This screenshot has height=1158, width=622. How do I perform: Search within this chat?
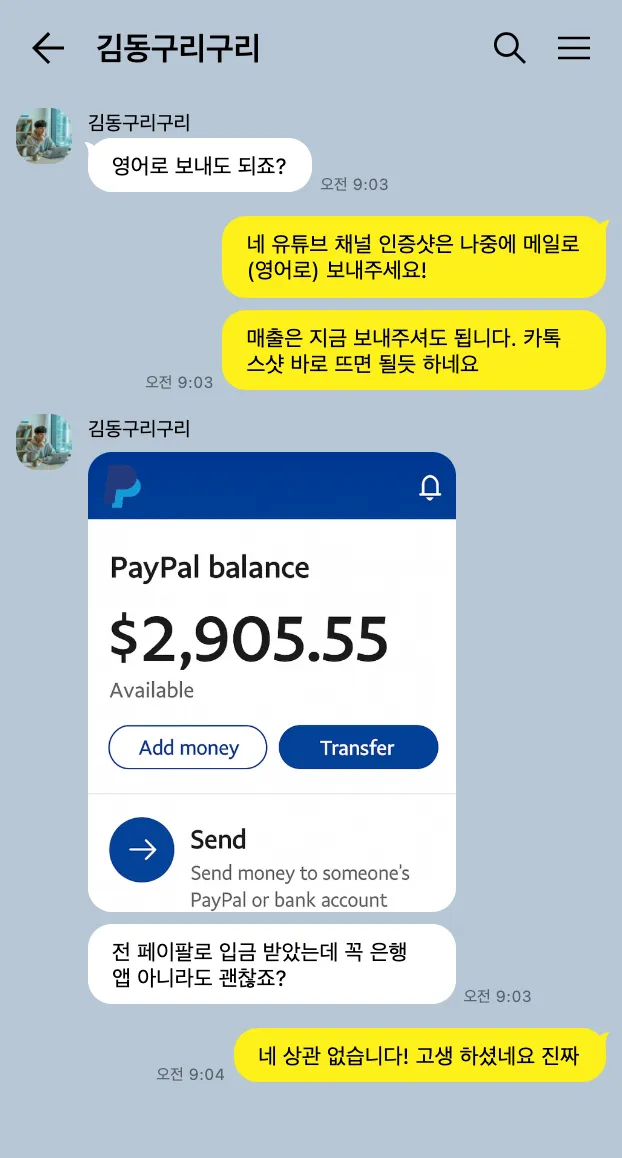(510, 49)
